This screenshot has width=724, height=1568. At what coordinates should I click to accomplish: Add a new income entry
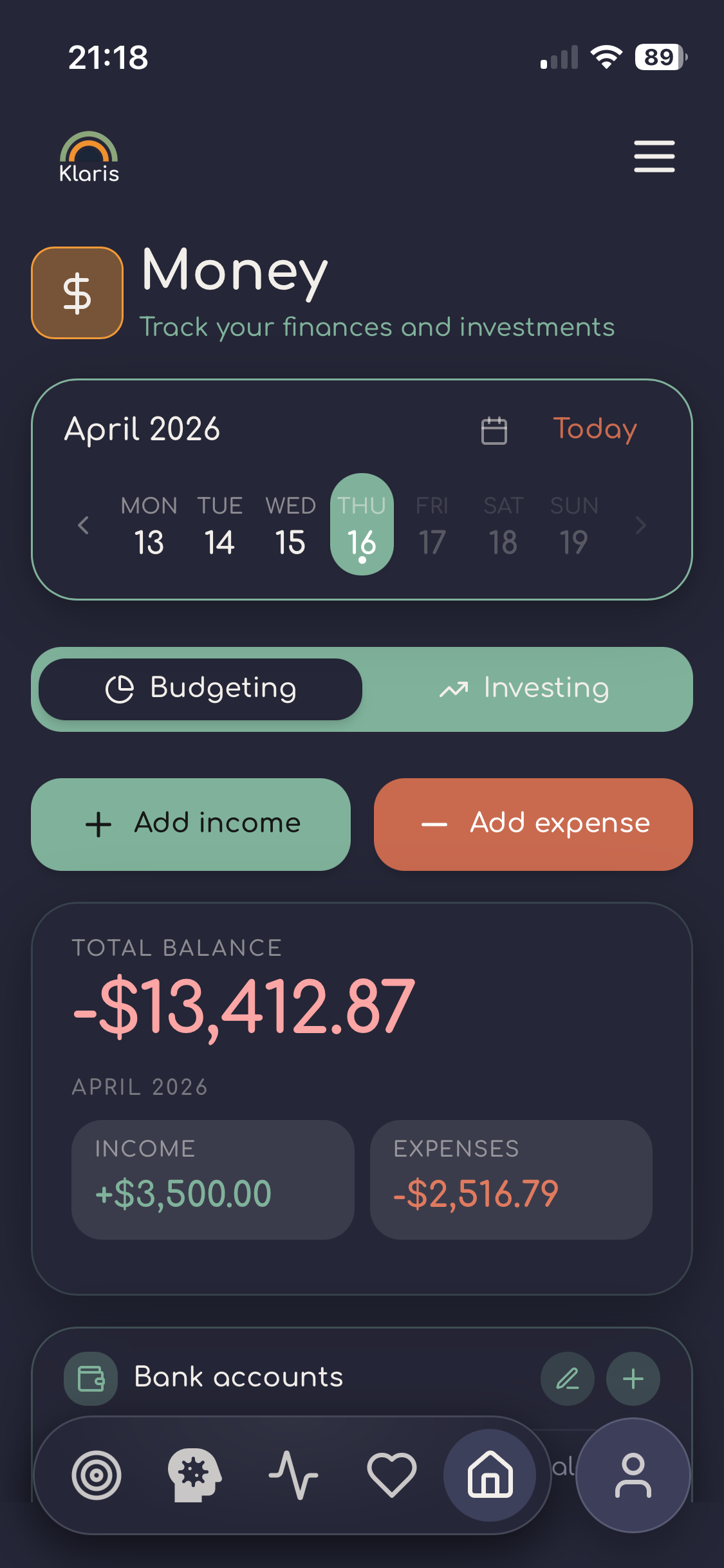coord(190,824)
